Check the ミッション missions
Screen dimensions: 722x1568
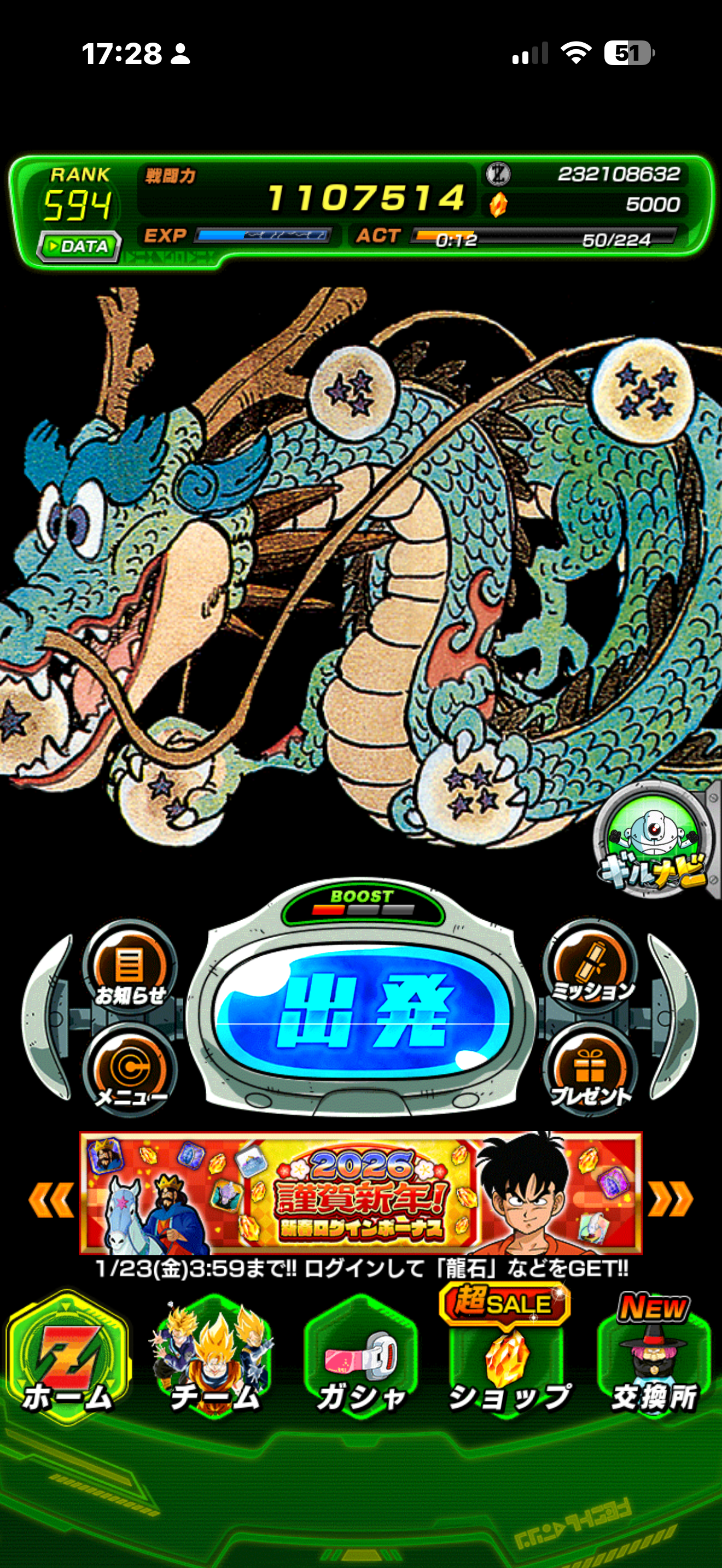(592, 969)
